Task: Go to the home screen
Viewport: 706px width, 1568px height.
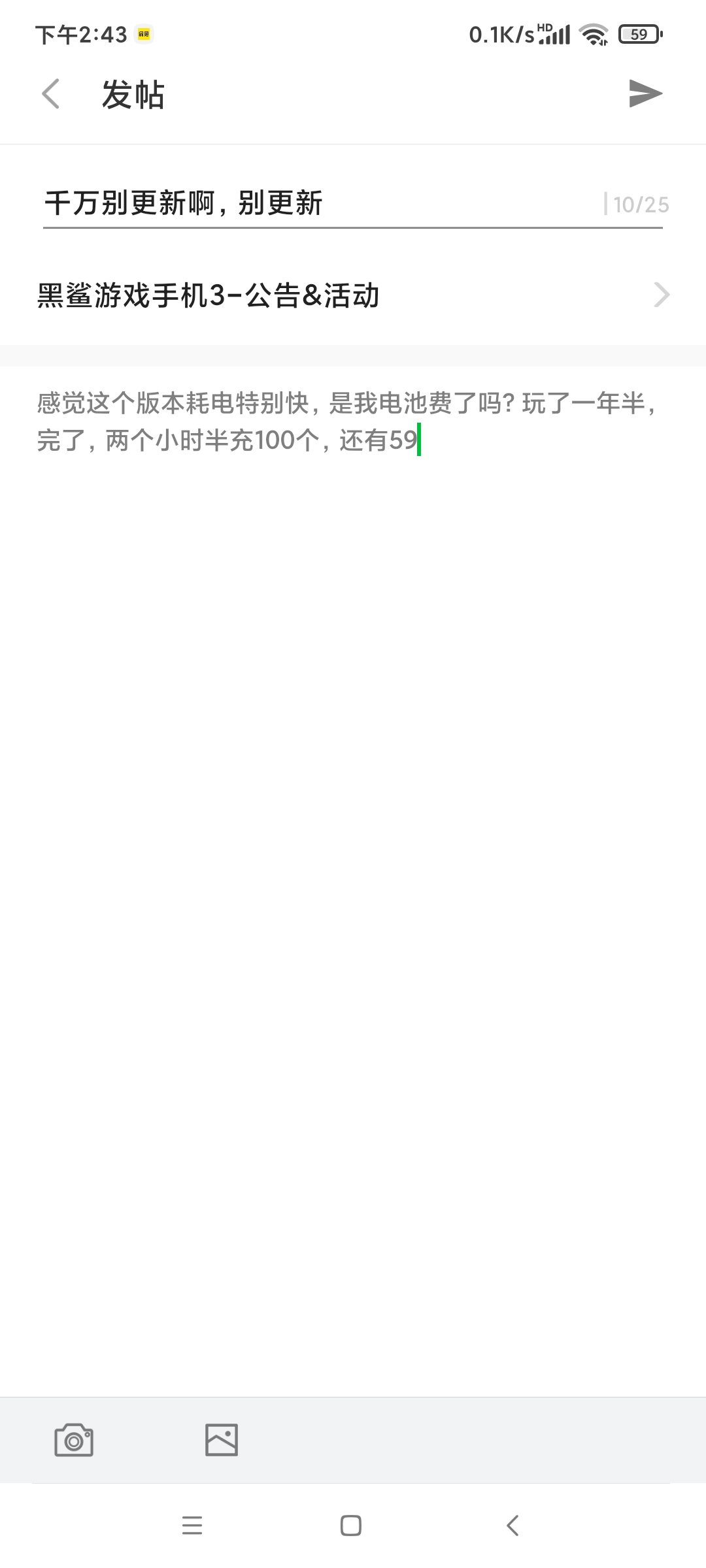Action: 351,1526
